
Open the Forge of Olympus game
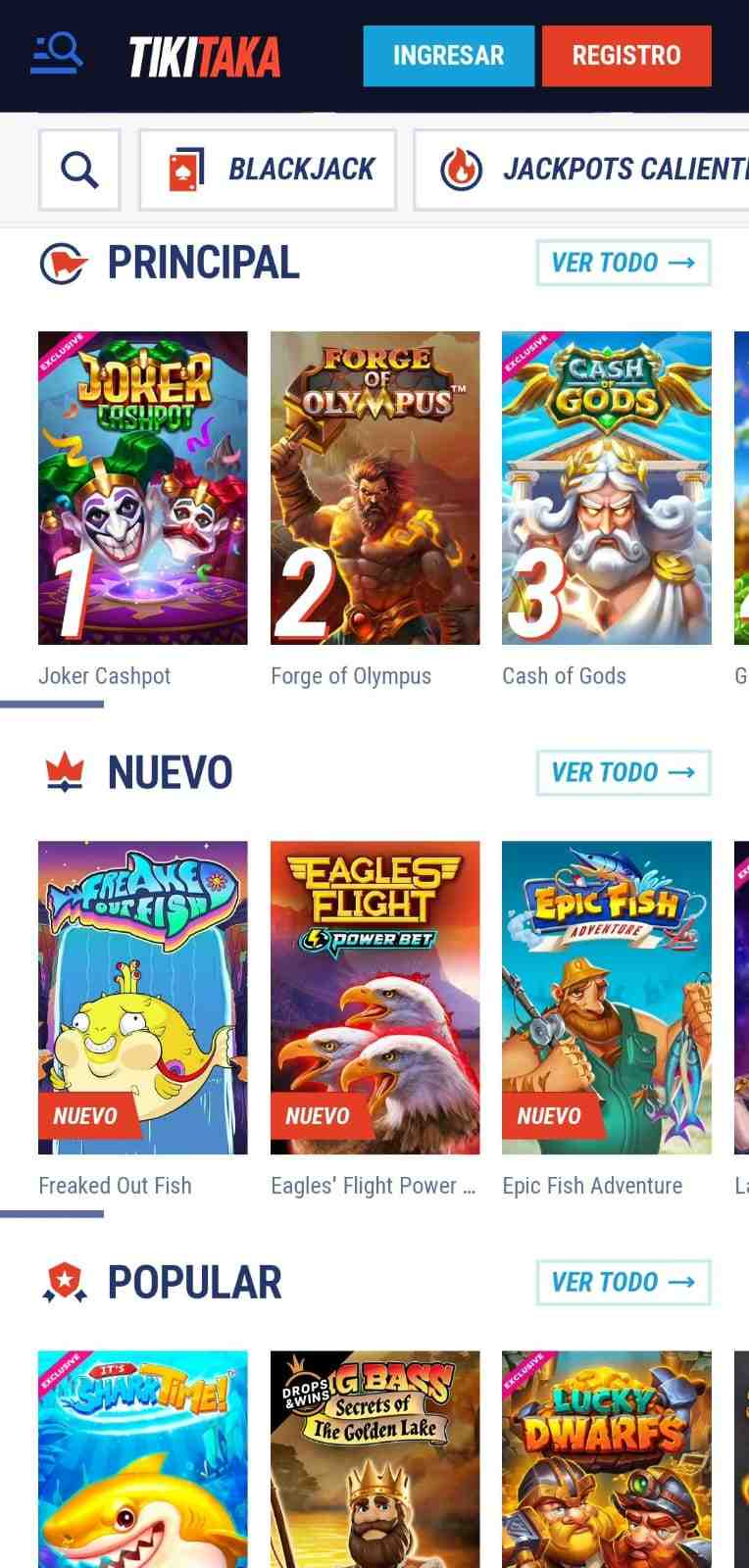coord(374,488)
